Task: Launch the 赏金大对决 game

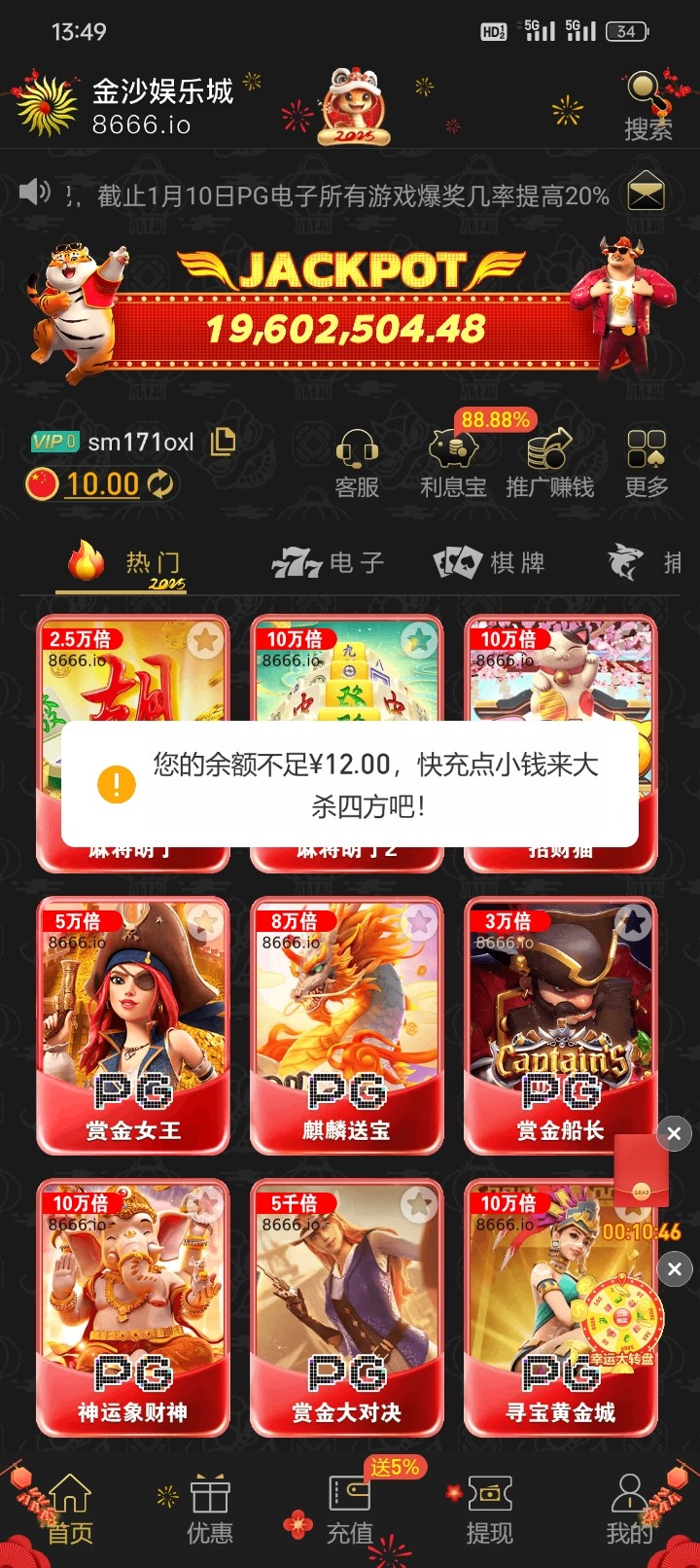Action: tap(347, 1306)
